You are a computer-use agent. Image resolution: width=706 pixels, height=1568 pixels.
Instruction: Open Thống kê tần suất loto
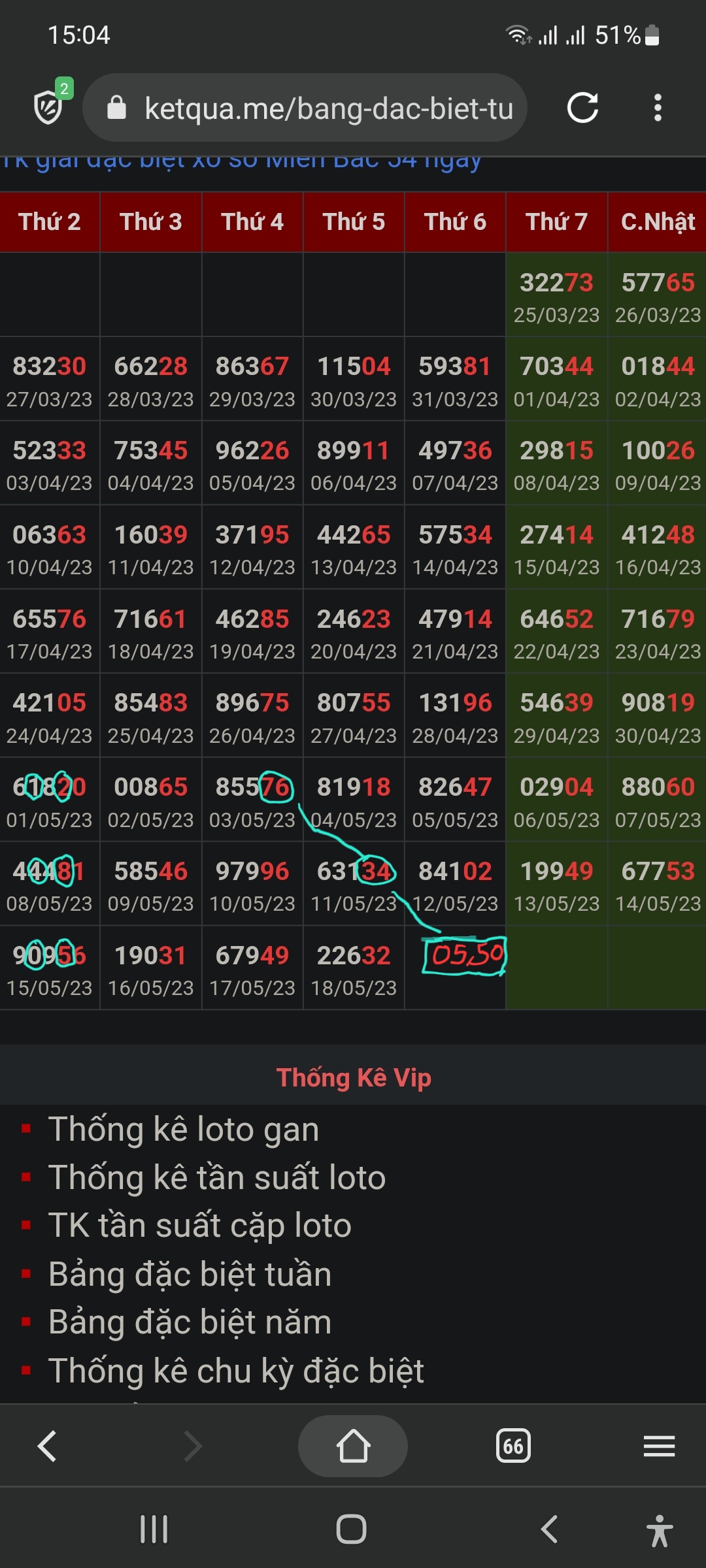tap(216, 1178)
